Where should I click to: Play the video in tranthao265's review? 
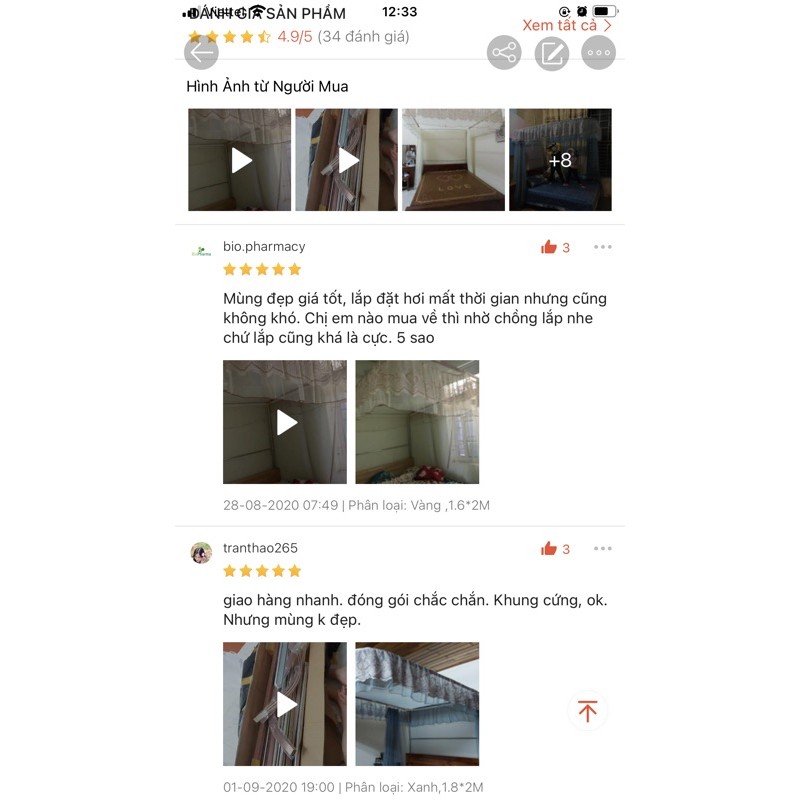click(x=285, y=704)
